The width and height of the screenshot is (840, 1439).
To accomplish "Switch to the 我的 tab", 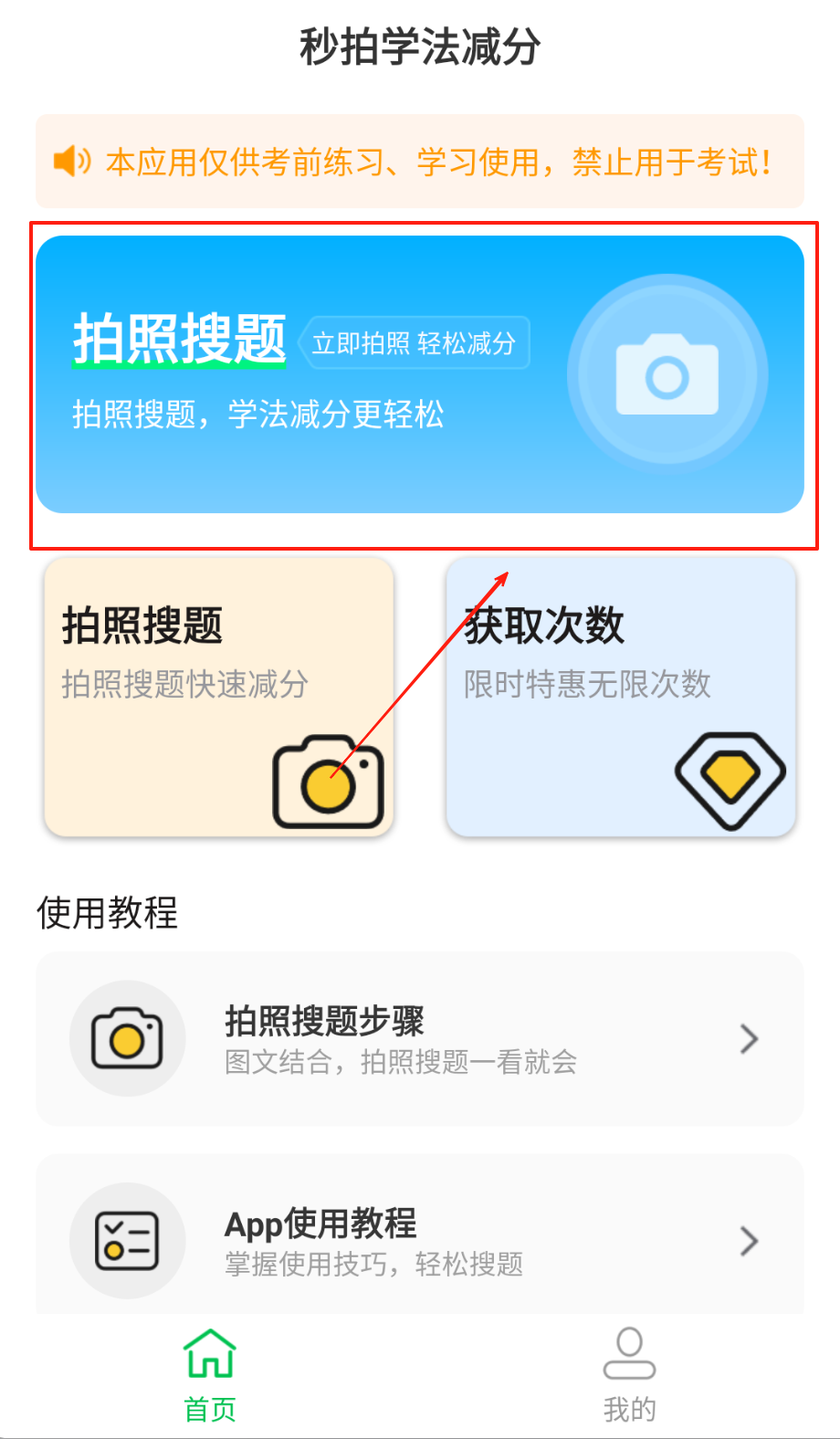I will point(629,1376).
